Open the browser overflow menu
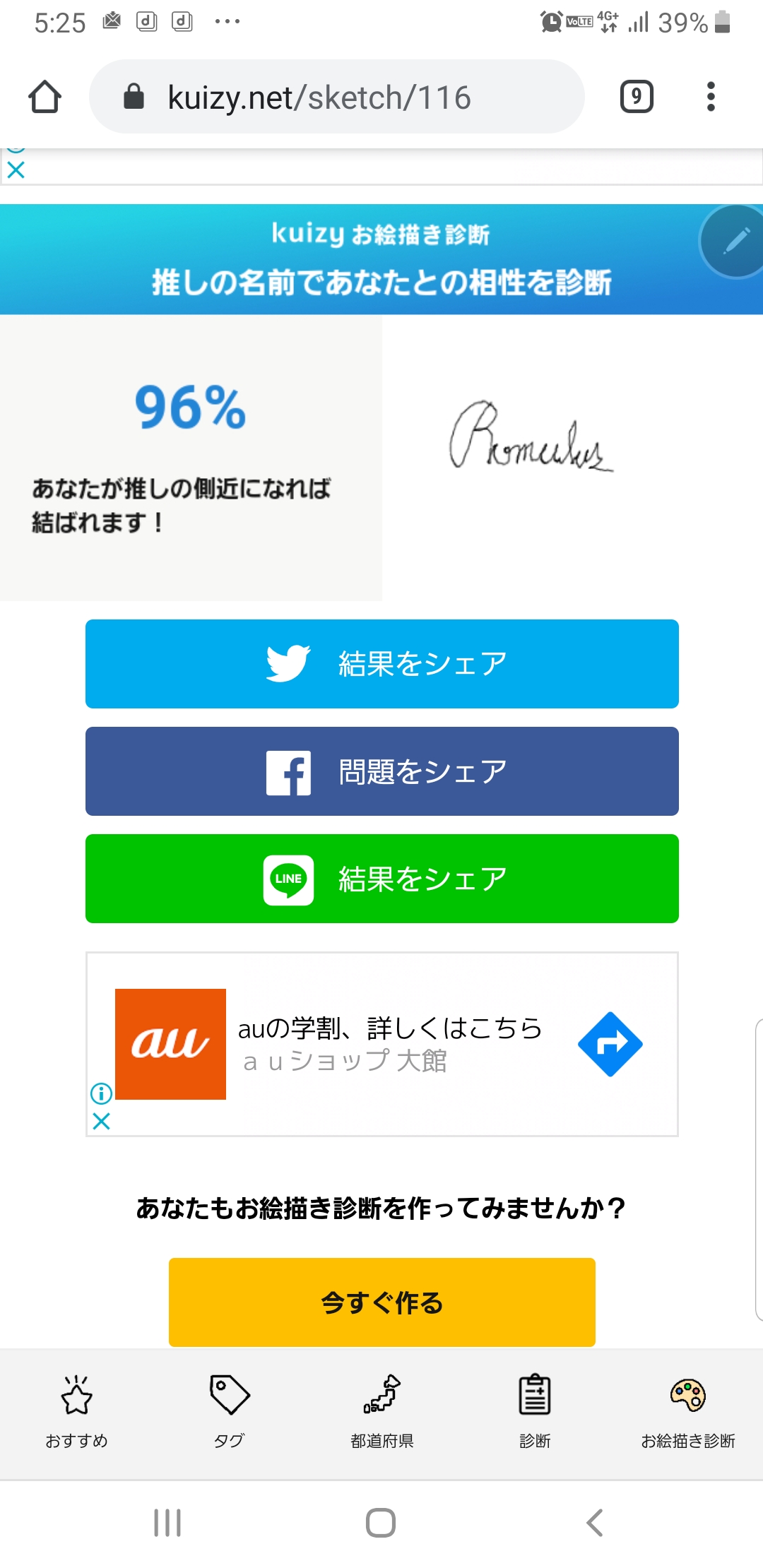The image size is (763, 1568). (711, 97)
